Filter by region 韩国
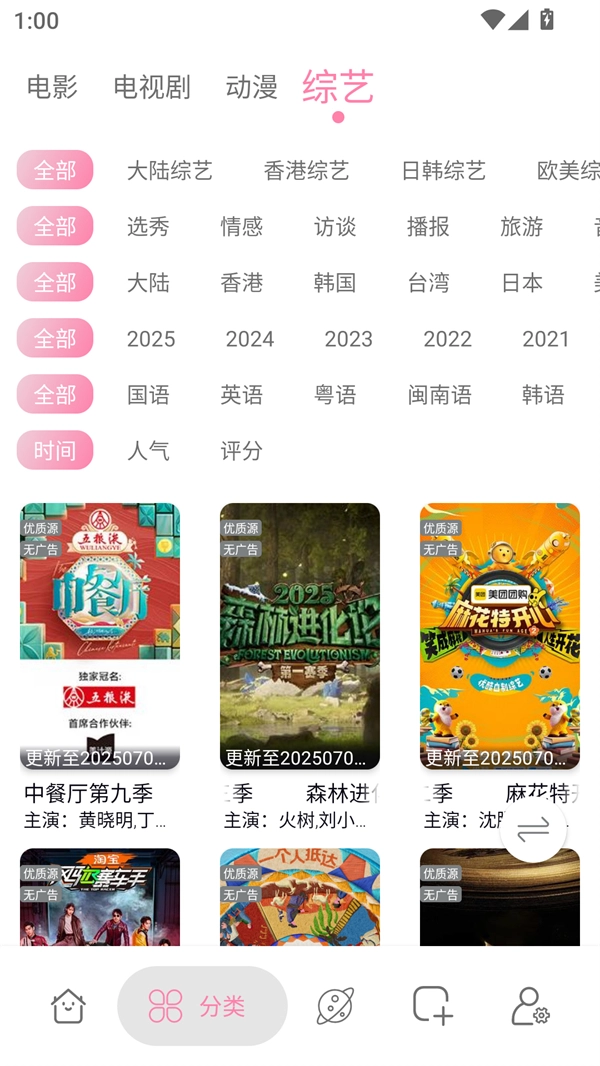 pos(335,283)
